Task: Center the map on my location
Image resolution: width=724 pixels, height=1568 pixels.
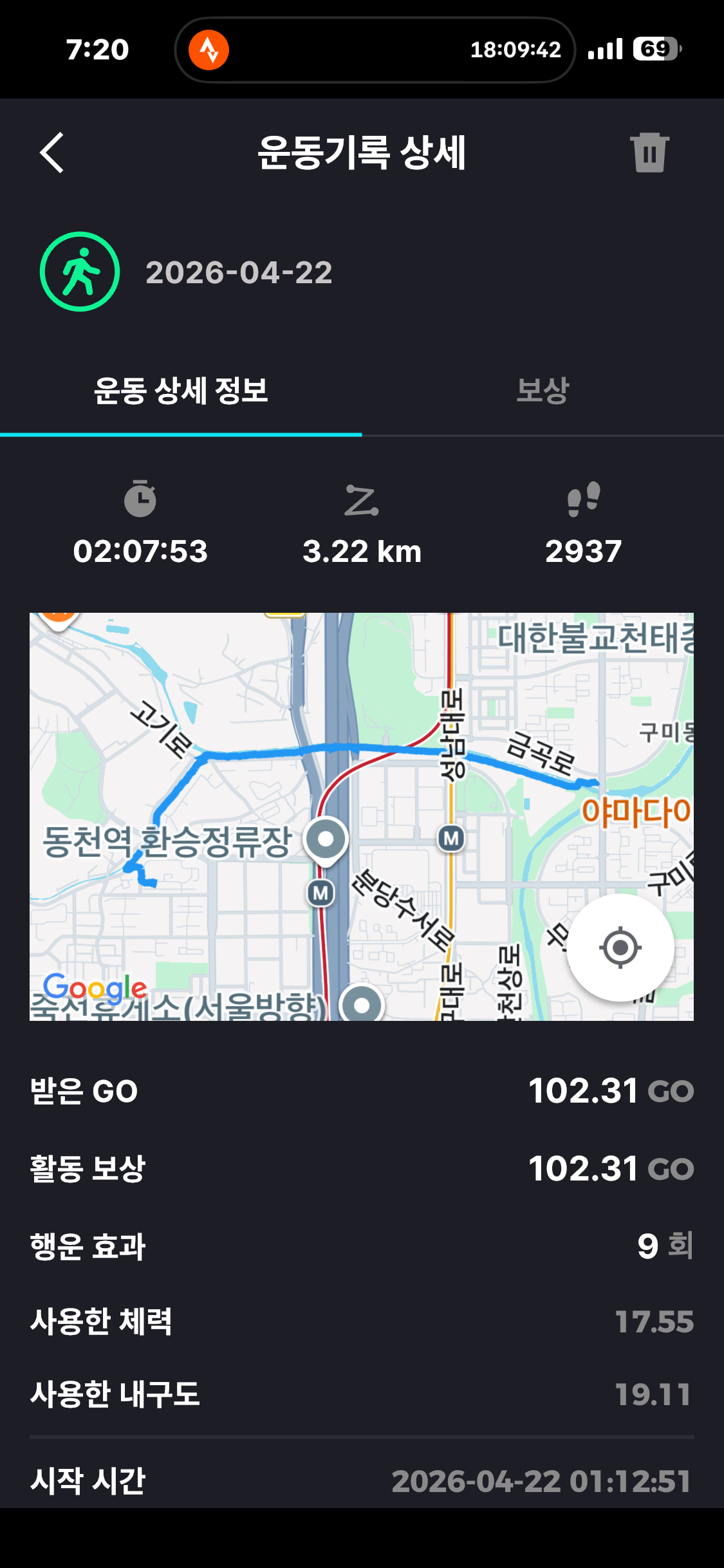Action: 620,947
